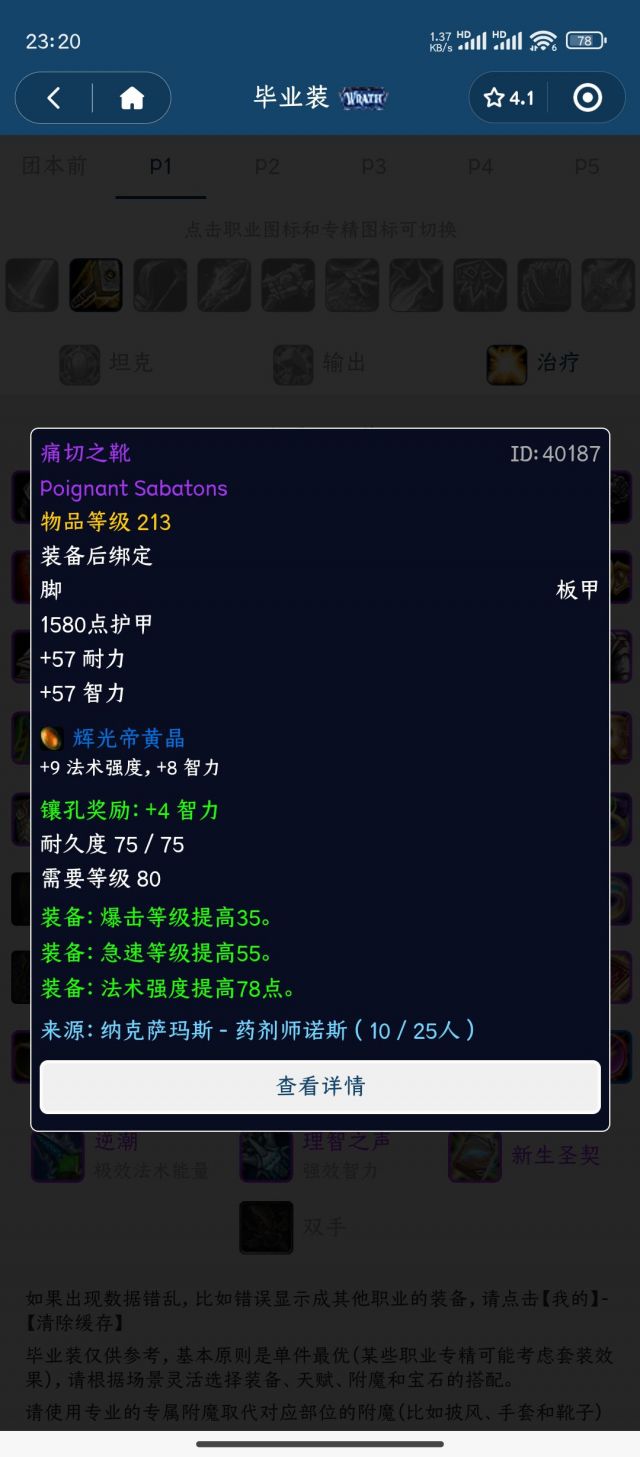Return to the mini program home
Viewport: 640px width, 1457px height.
click(132, 98)
